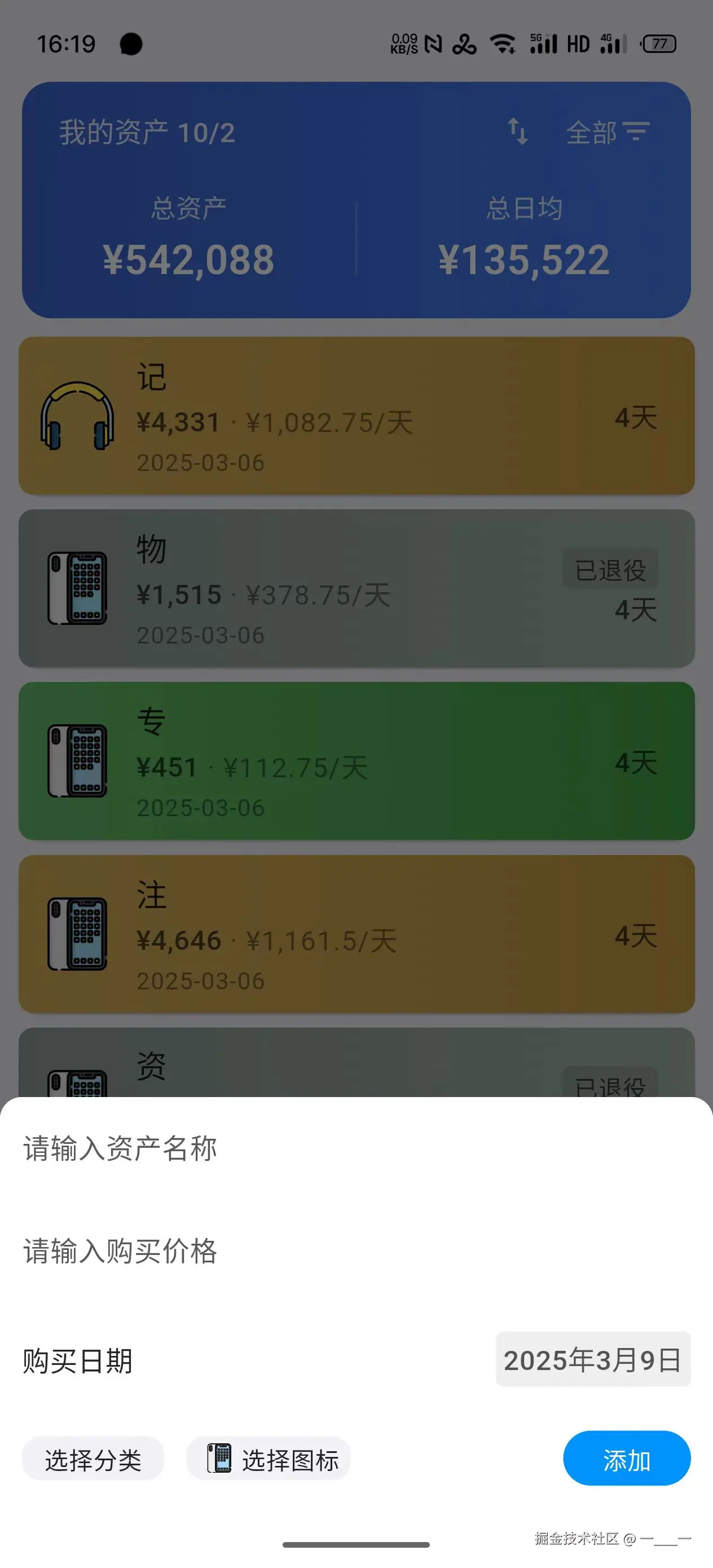The image size is (713, 1568).
Task: Tap the headphones icon on the 记 asset
Action: [77, 415]
